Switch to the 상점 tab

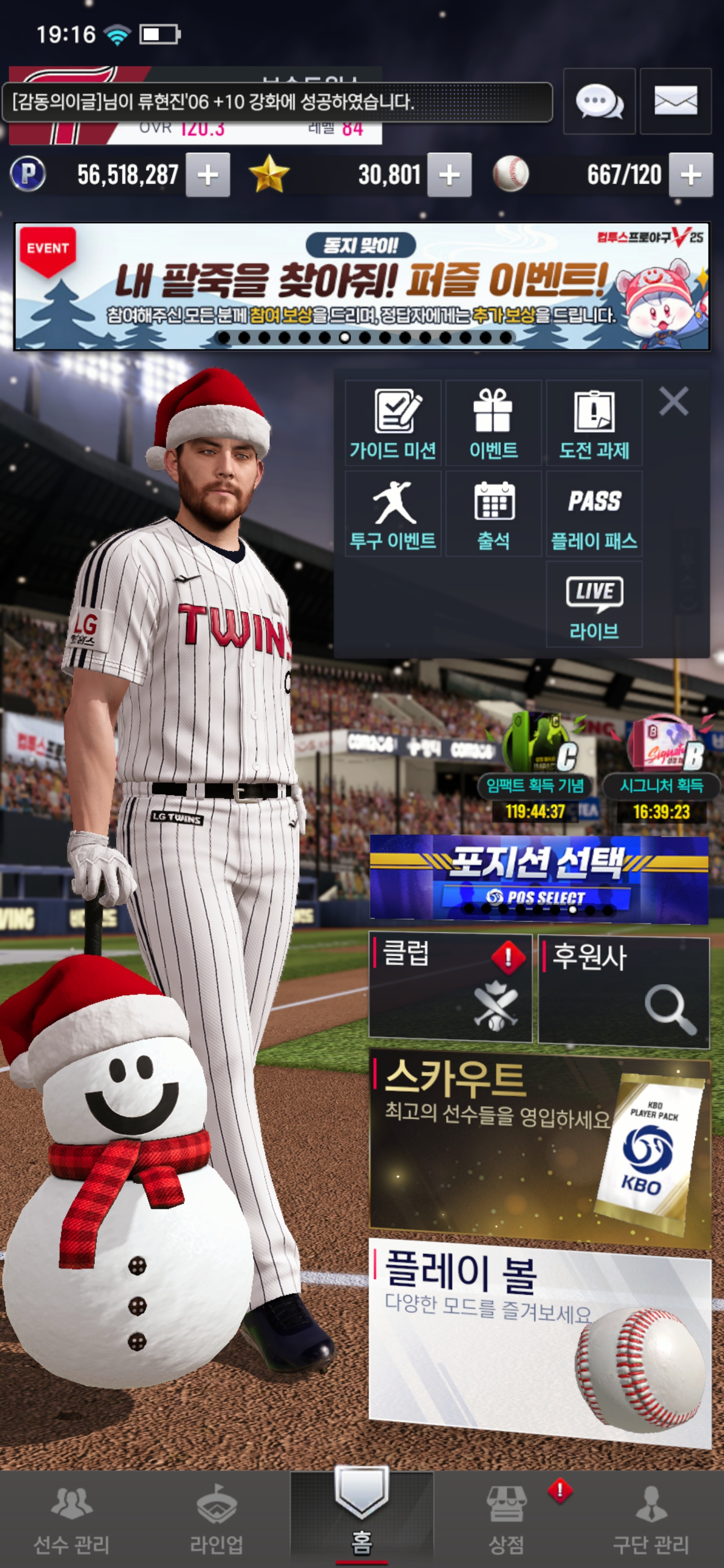tap(506, 1519)
